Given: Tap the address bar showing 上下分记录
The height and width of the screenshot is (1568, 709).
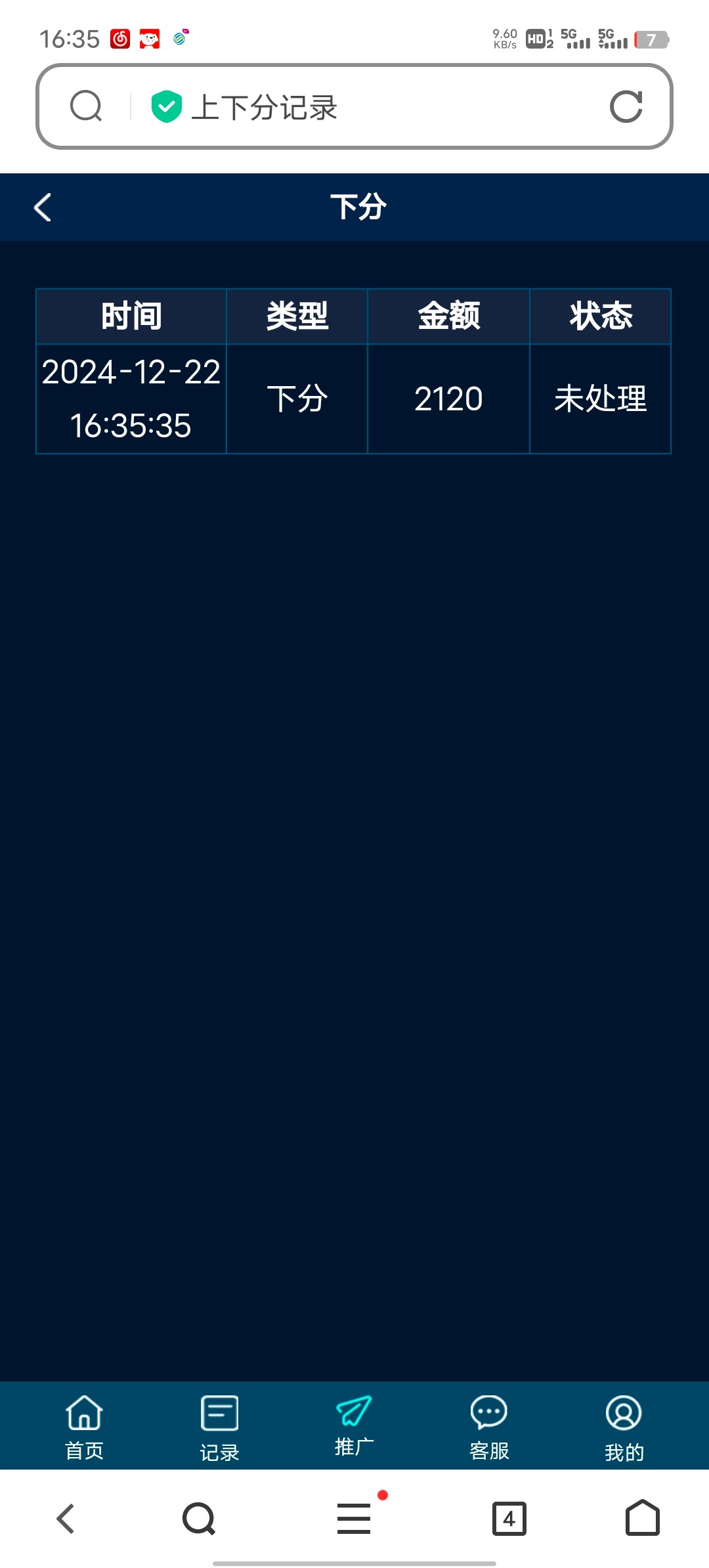Looking at the screenshot, I should [x=368, y=107].
